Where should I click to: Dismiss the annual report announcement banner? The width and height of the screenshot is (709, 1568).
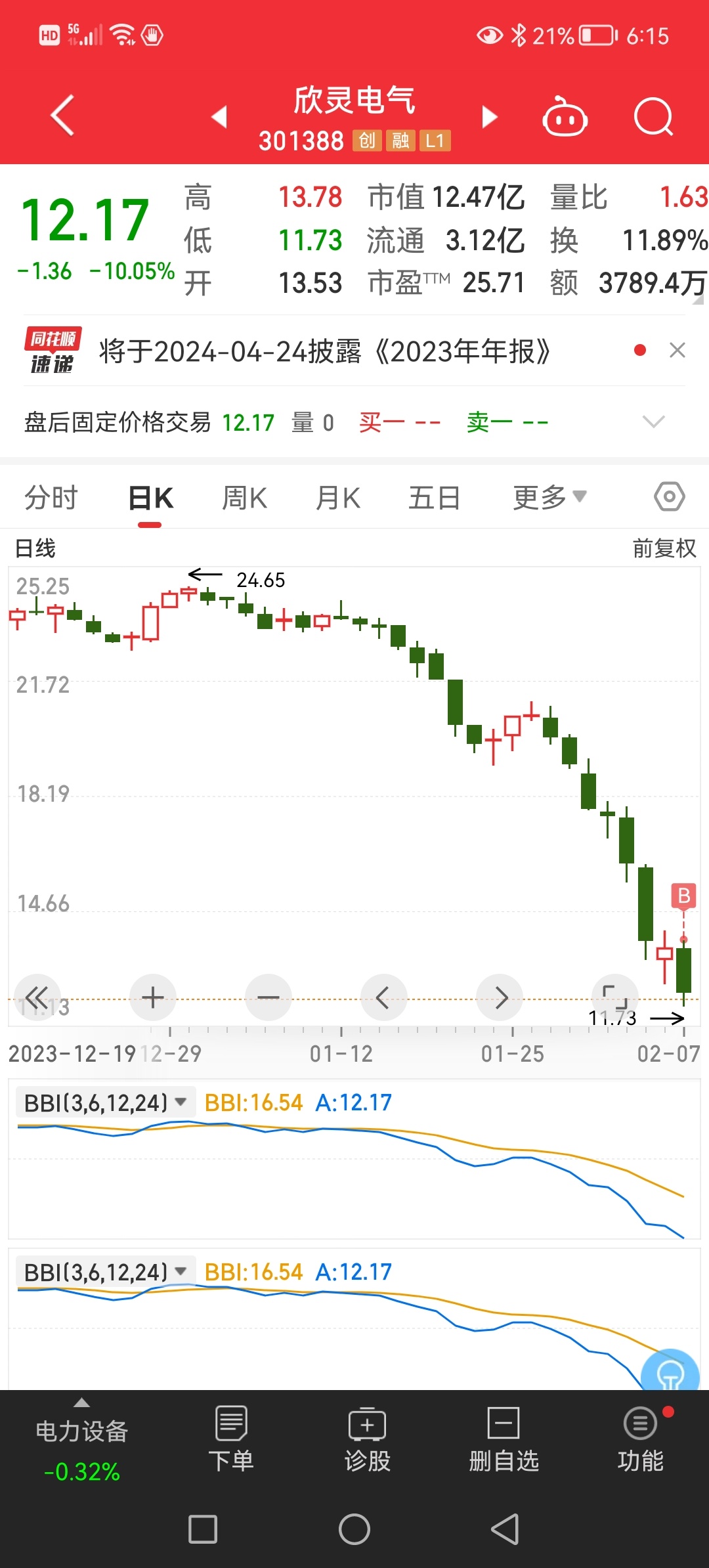click(677, 351)
